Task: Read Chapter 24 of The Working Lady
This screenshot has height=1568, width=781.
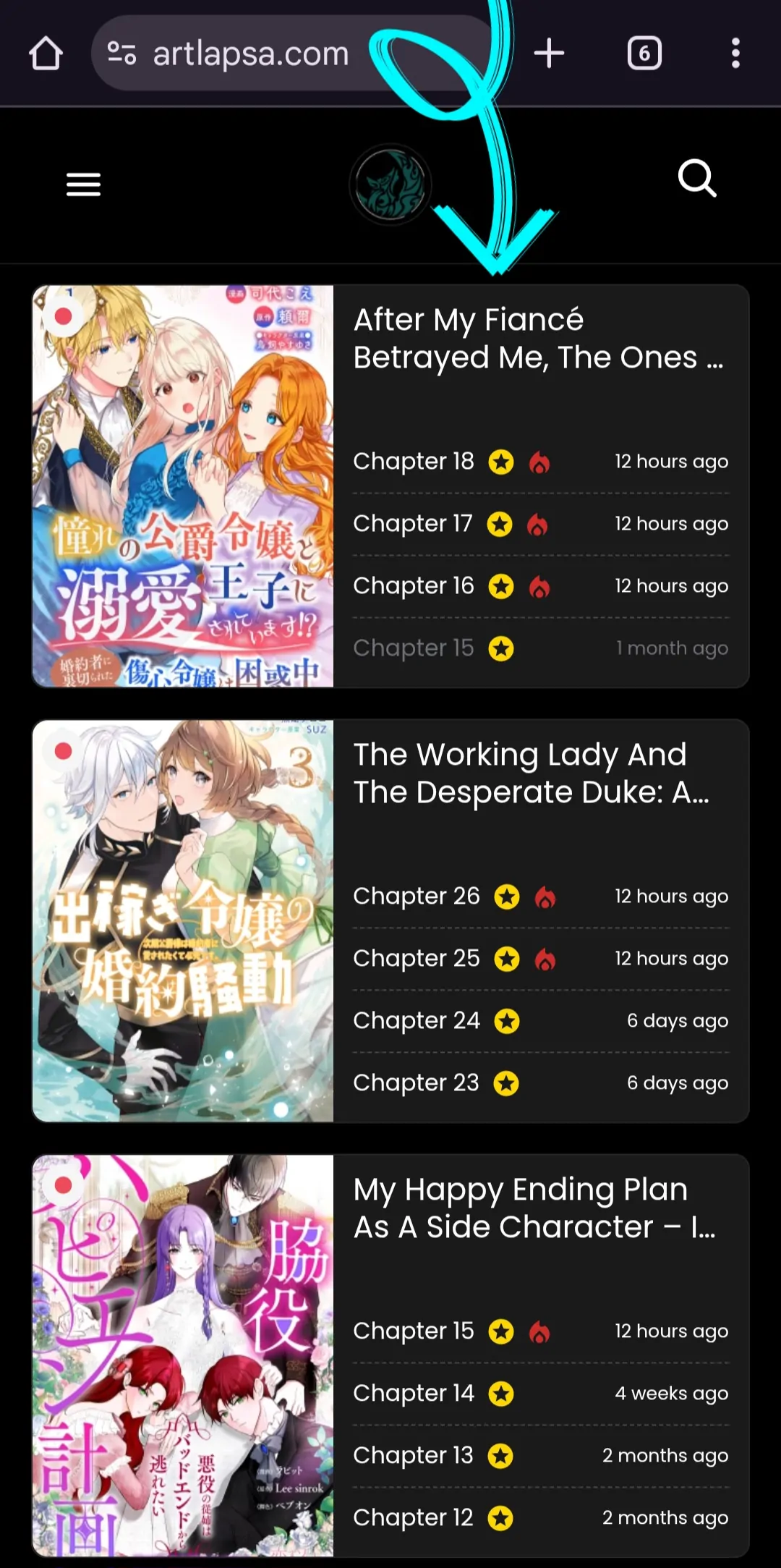Action: [417, 1021]
